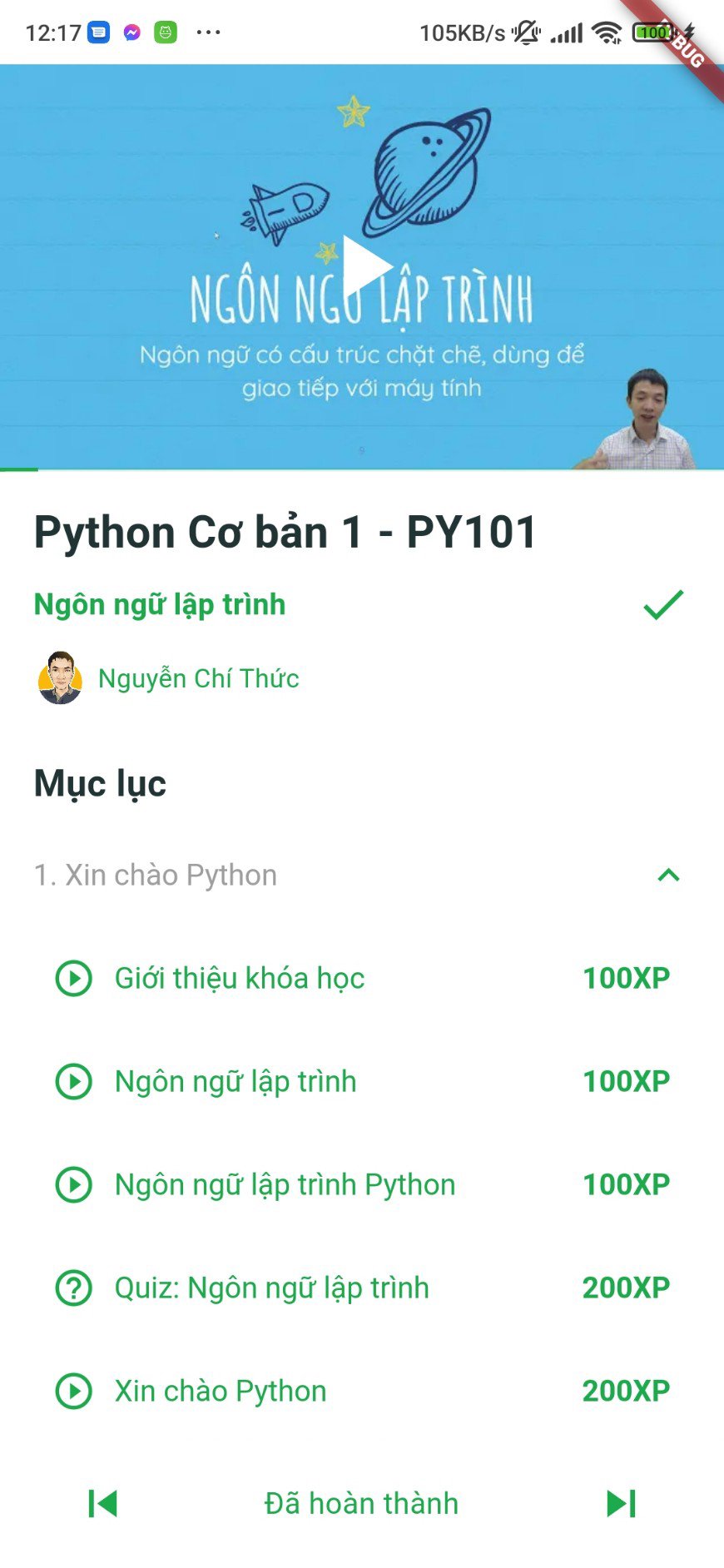Open the instructor link "Nguyễn Chí Thức"
This screenshot has height=1568, width=724.
click(x=200, y=677)
